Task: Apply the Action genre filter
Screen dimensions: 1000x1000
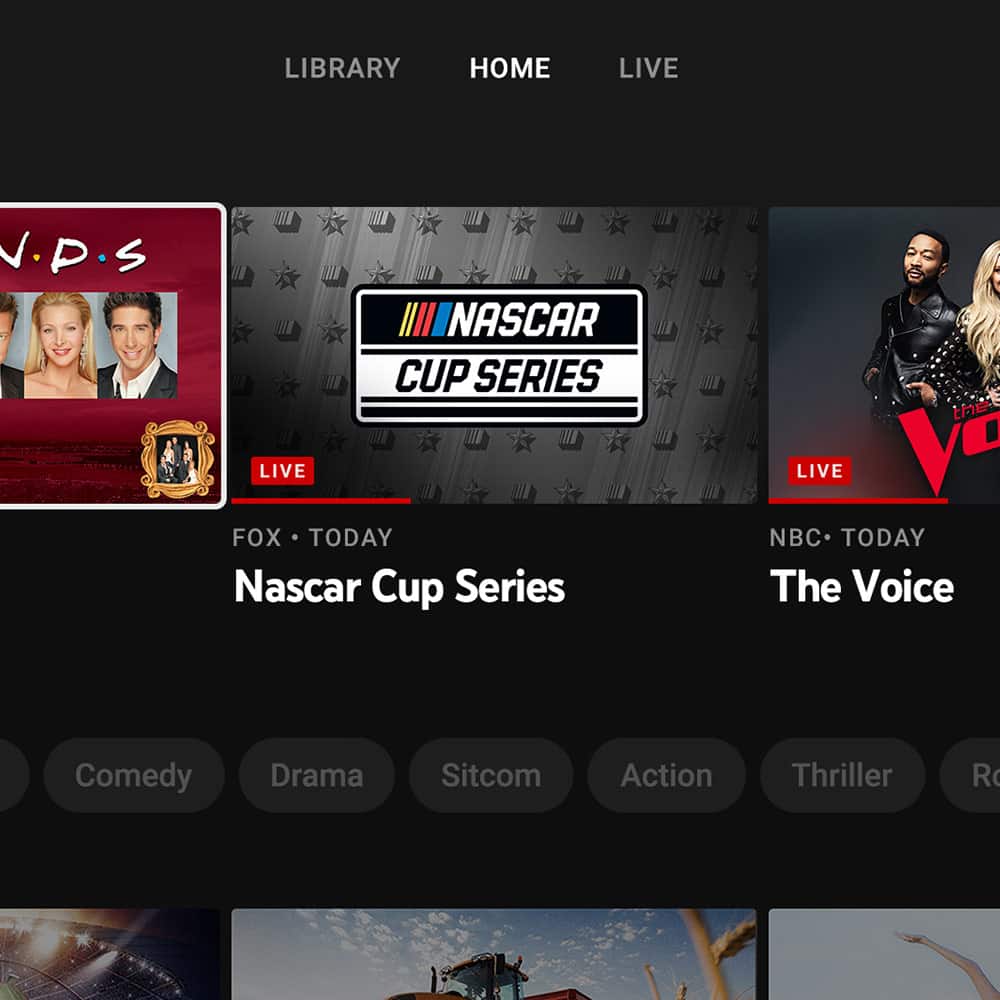Action: [666, 775]
